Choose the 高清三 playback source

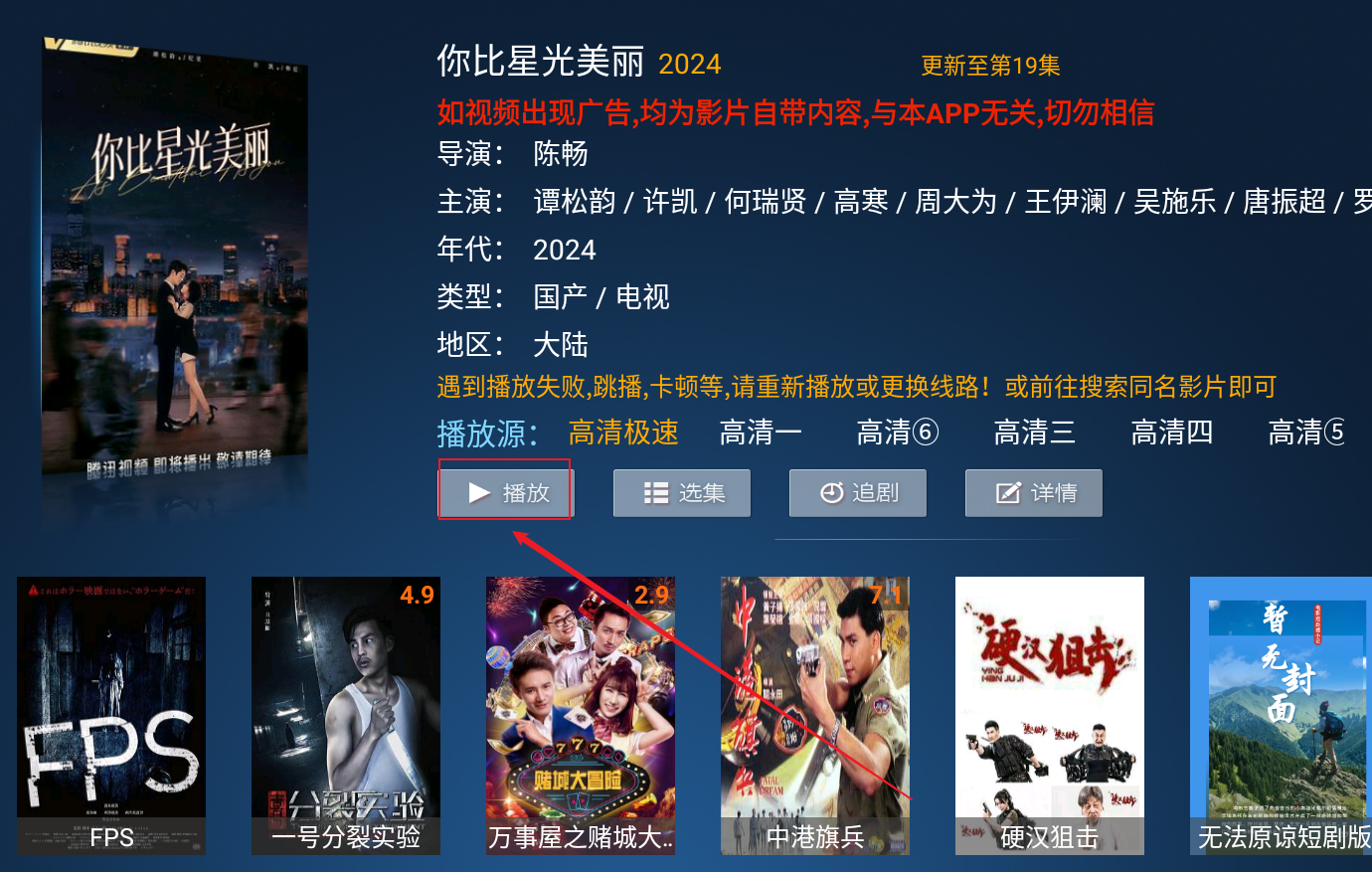tap(1035, 433)
